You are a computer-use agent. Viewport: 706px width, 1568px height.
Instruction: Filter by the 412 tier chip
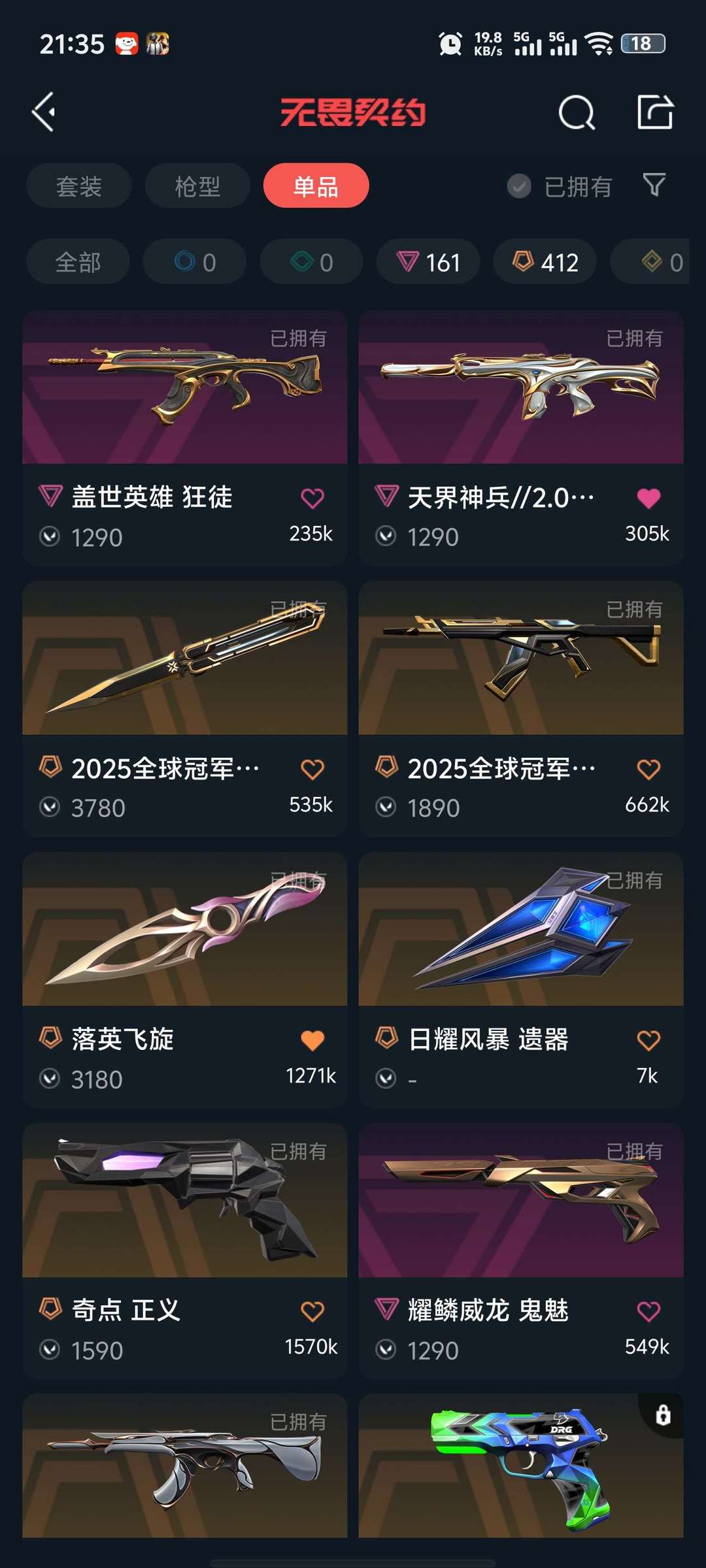[x=545, y=262]
